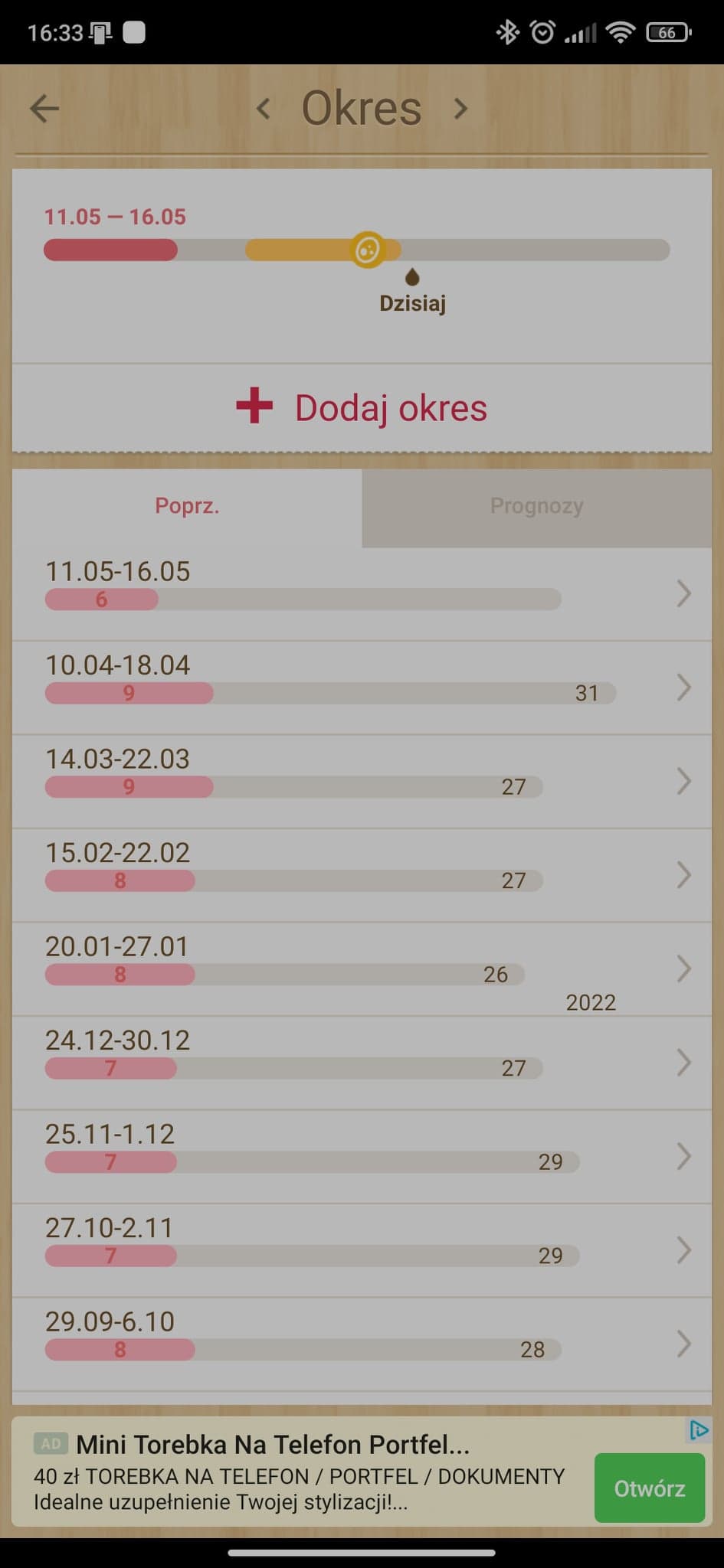Go to the section after Okres

[x=460, y=109]
